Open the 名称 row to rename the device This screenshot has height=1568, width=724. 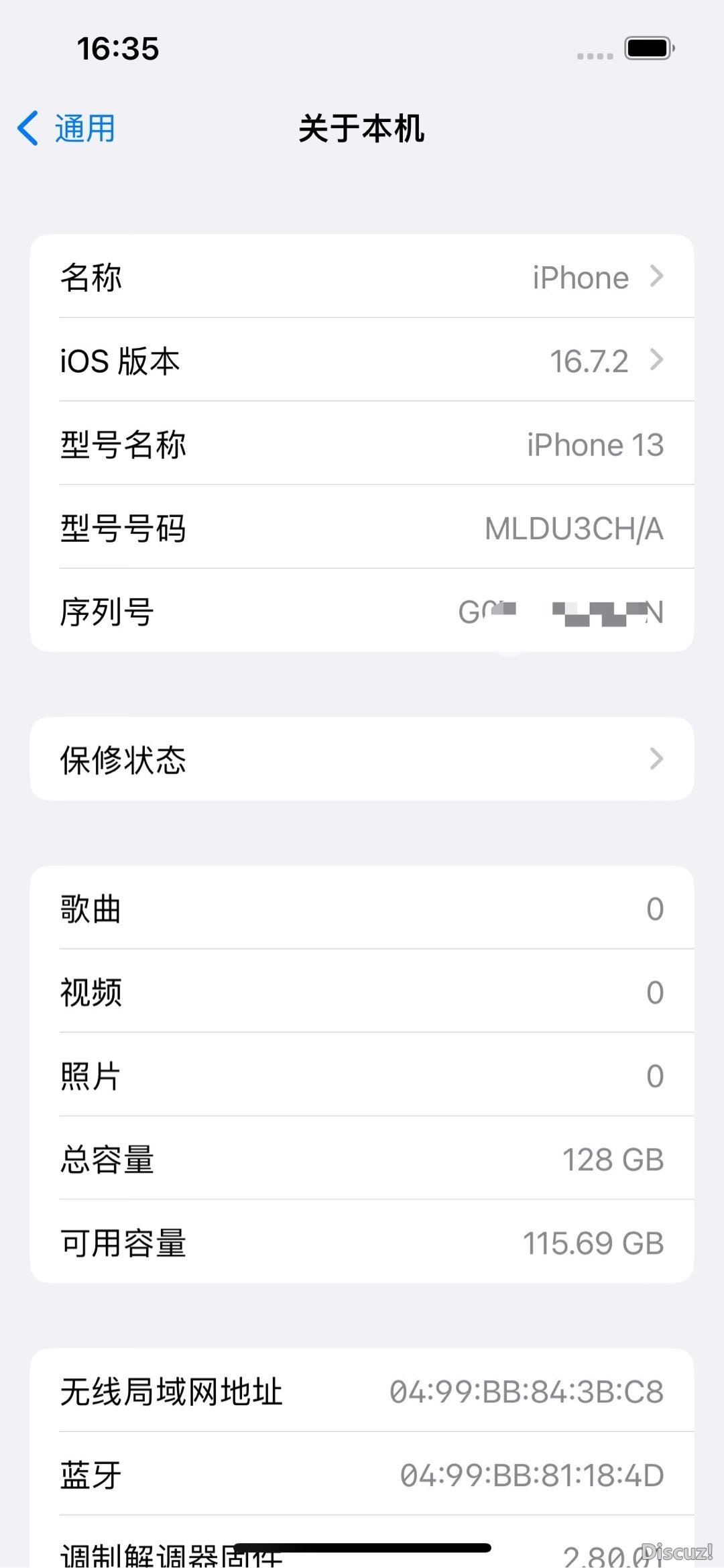click(x=362, y=277)
